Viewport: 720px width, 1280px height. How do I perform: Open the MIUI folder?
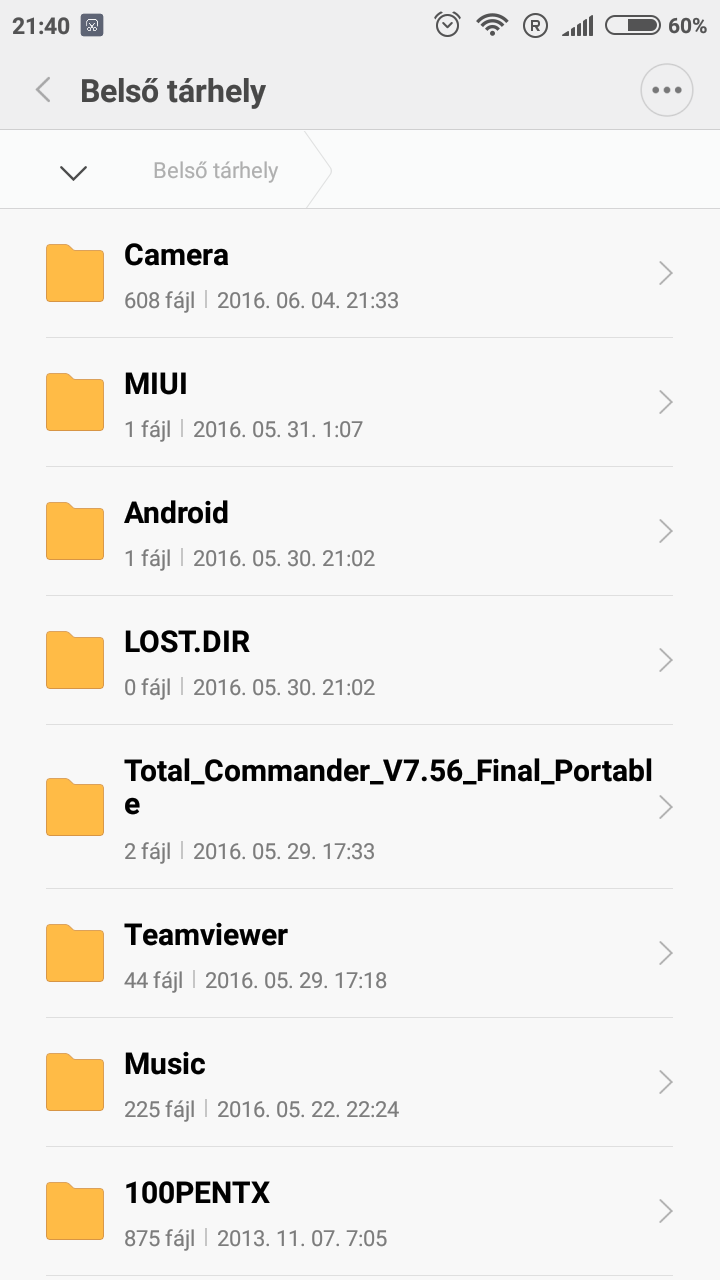coord(360,403)
